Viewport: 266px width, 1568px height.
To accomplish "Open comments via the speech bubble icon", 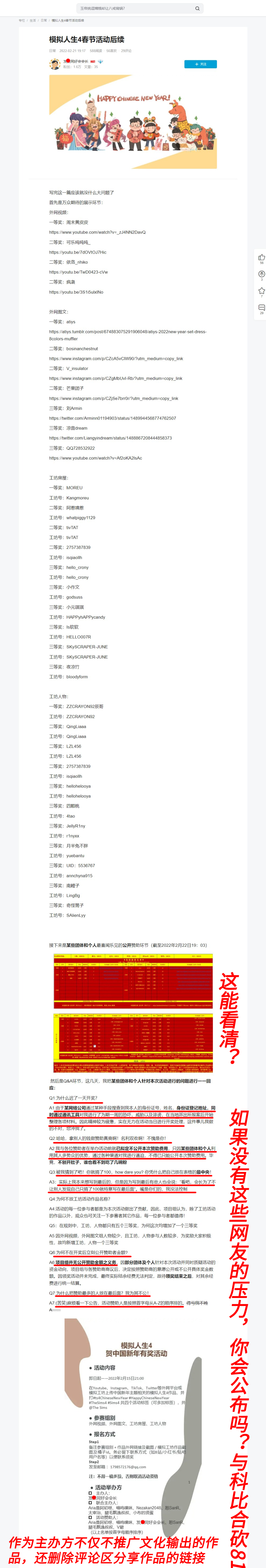I will pos(261,307).
